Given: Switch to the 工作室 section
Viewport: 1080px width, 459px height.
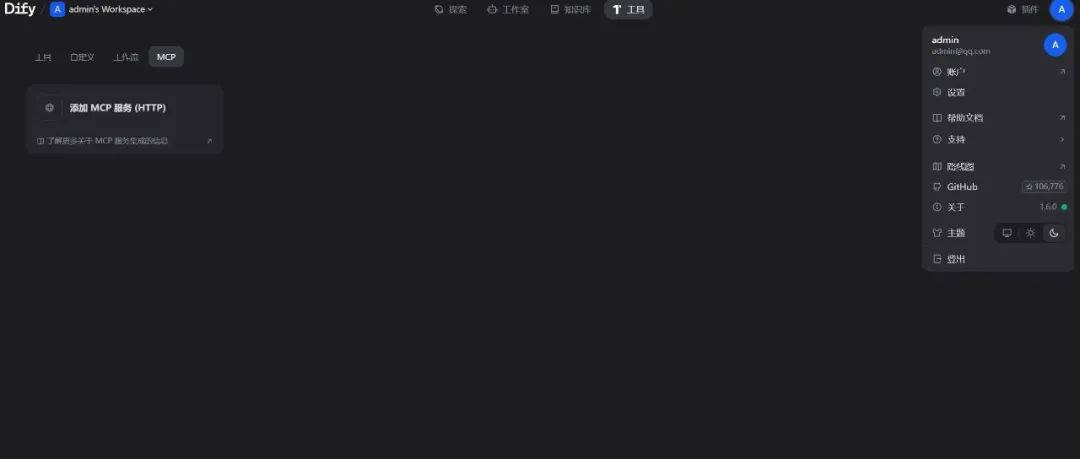Looking at the screenshot, I should tap(508, 10).
